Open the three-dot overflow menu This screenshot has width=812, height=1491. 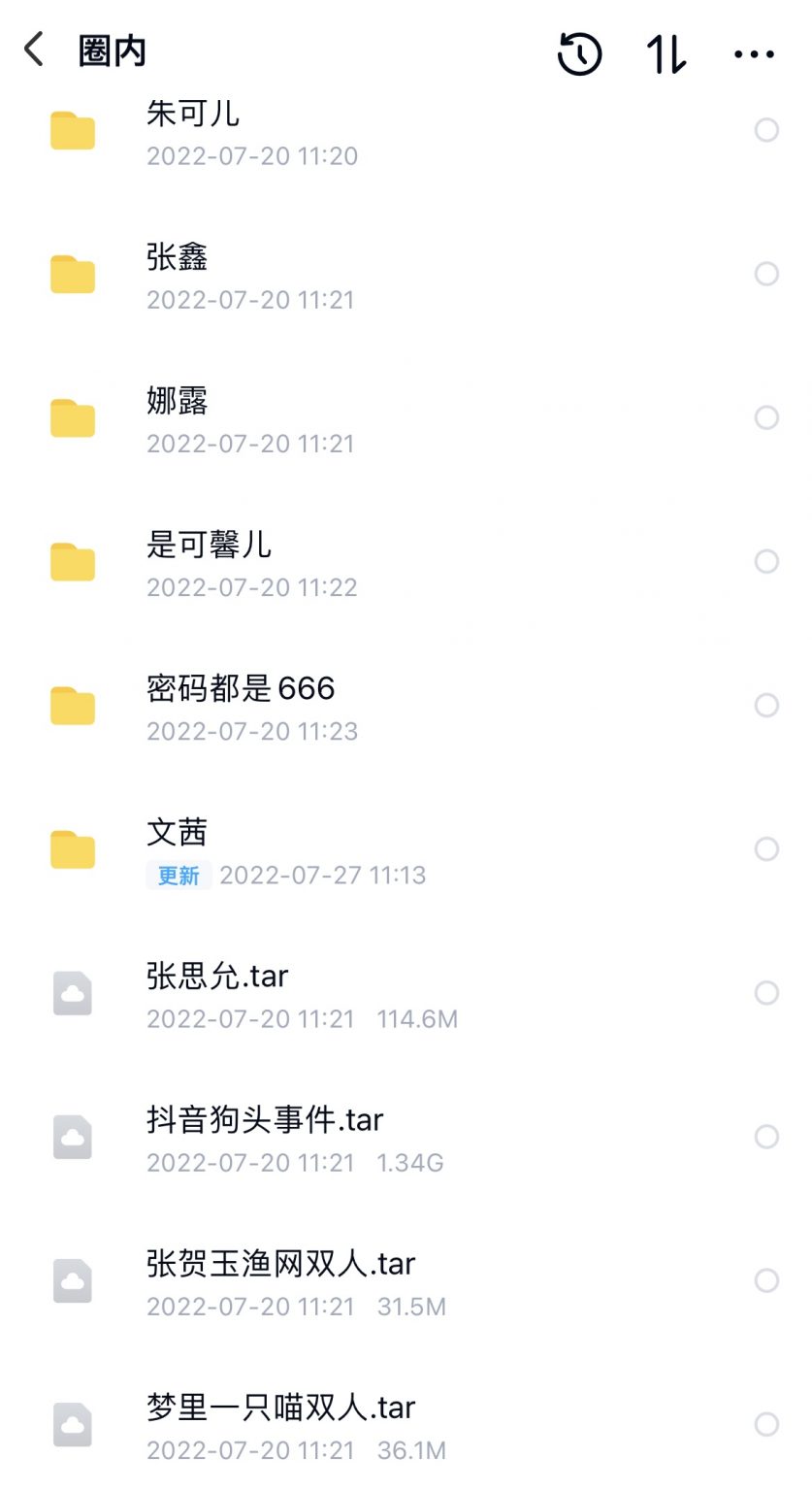pos(754,54)
